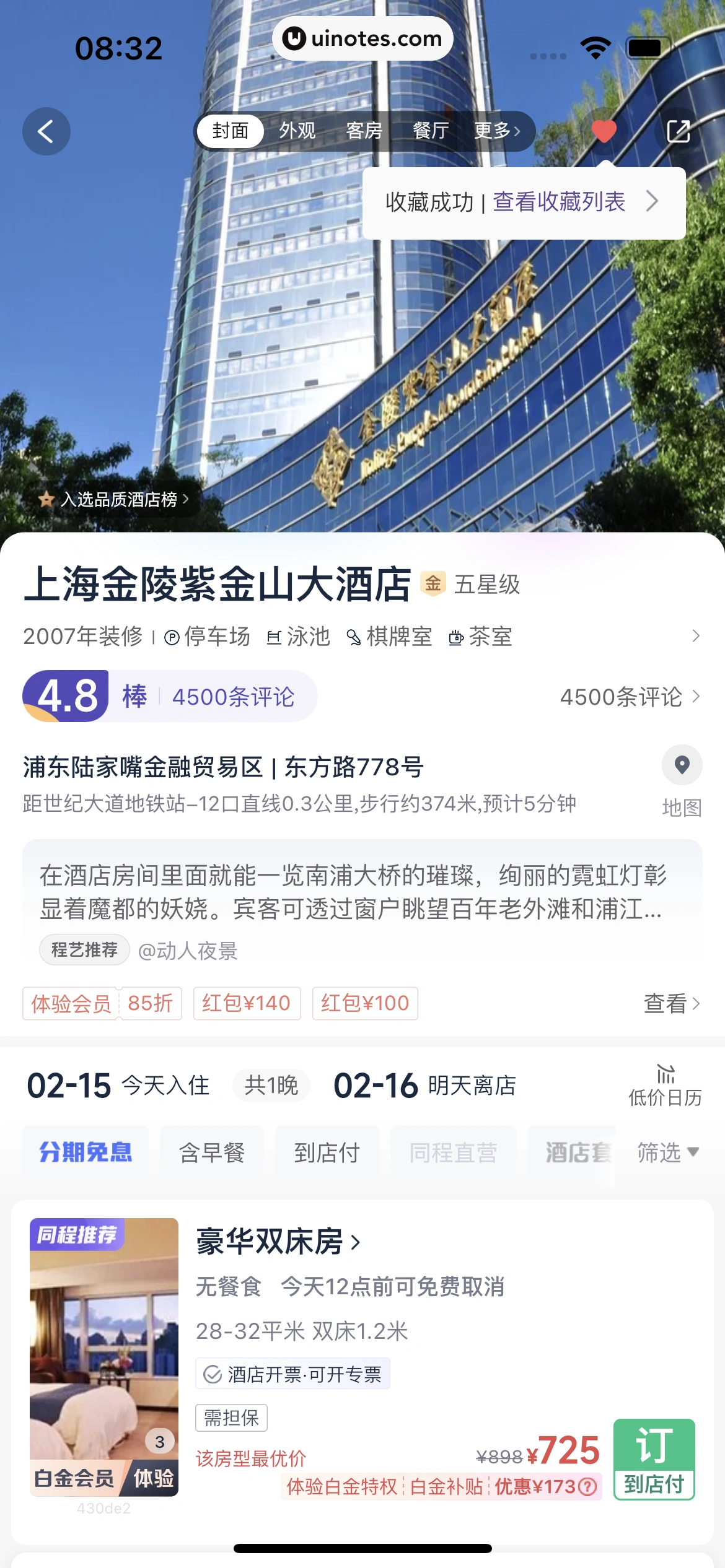Image resolution: width=725 pixels, height=1568 pixels.
Task: Open the 筛选 filter dropdown
Action: [x=668, y=1152]
